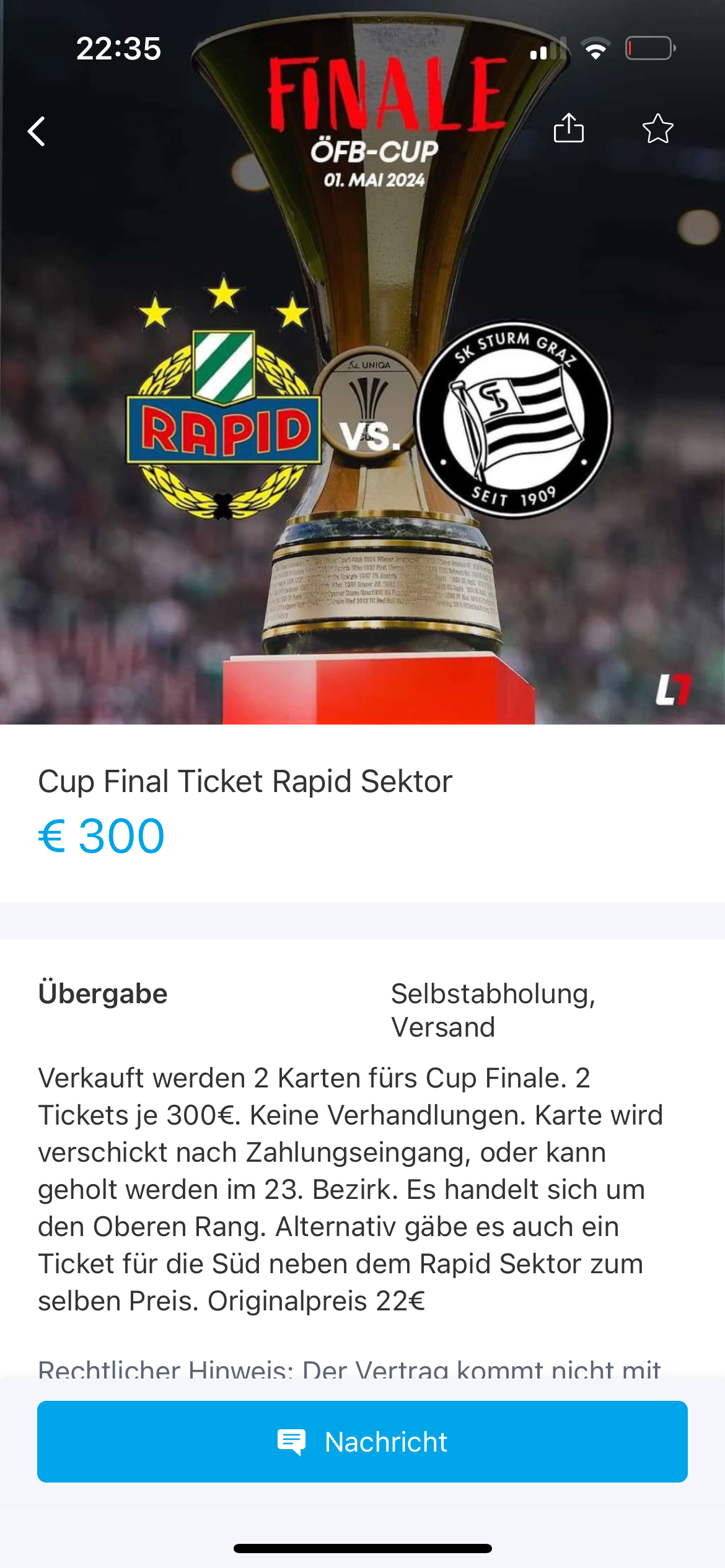Send the seller a Nachricht
This screenshot has width=725, height=1568.
tap(362, 1442)
